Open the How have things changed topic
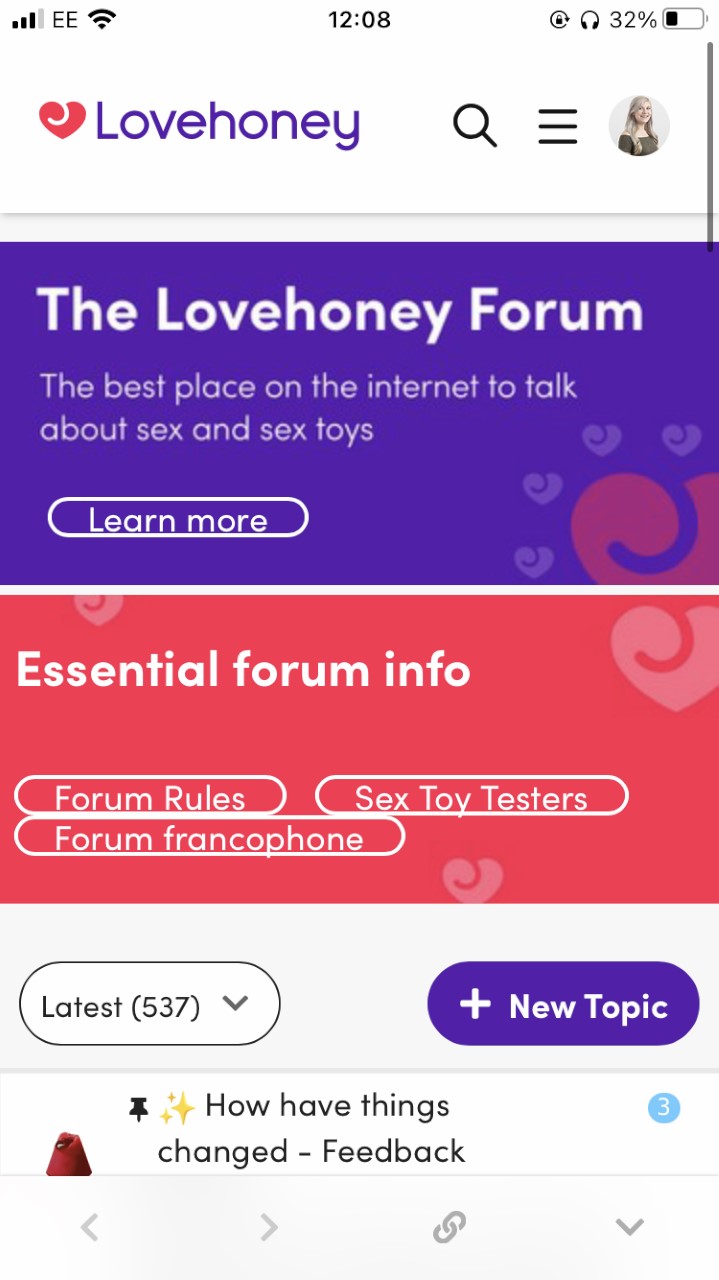719x1280 pixels. tap(310, 1128)
